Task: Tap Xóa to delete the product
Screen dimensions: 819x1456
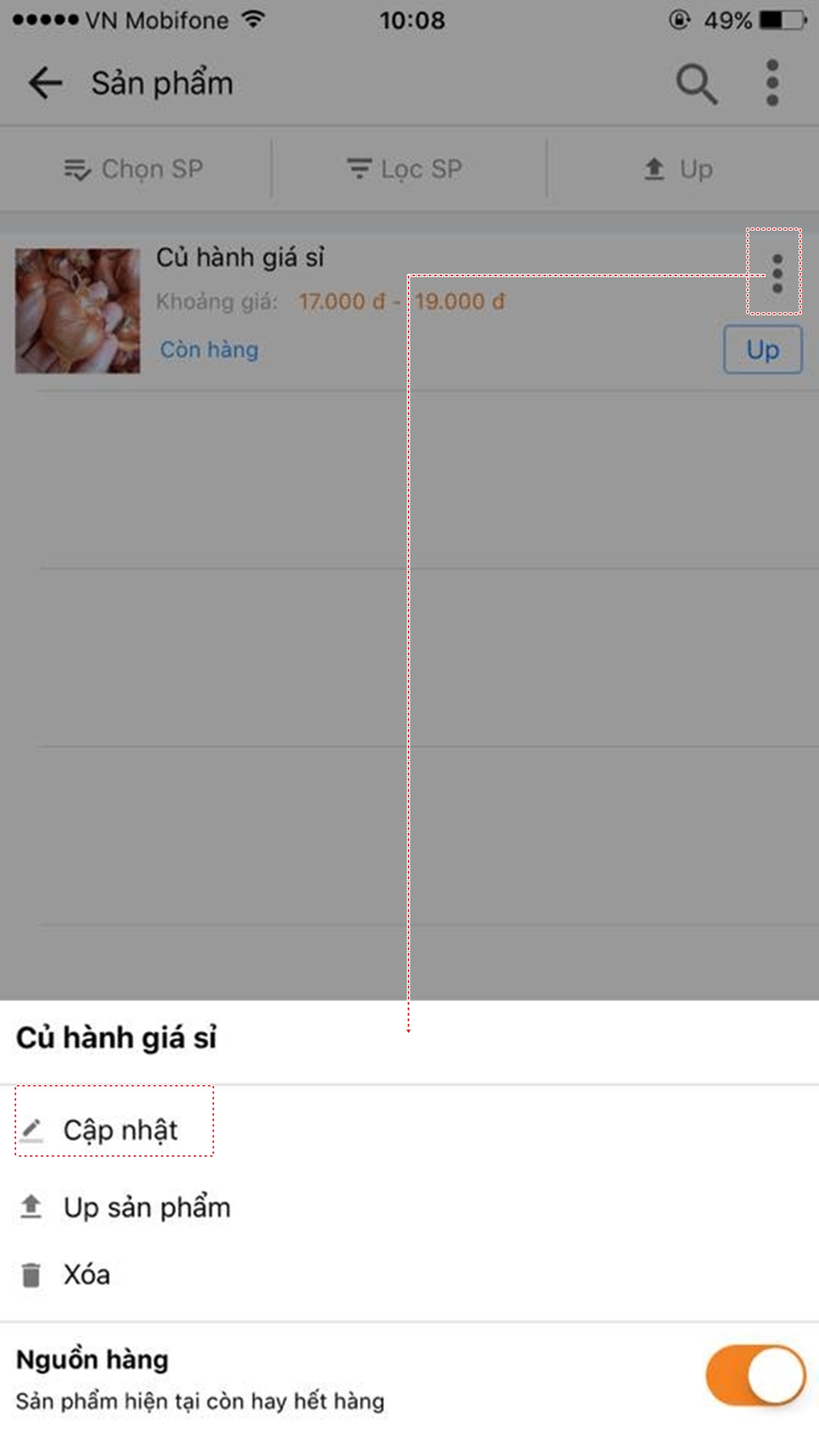Action: 85,1274
